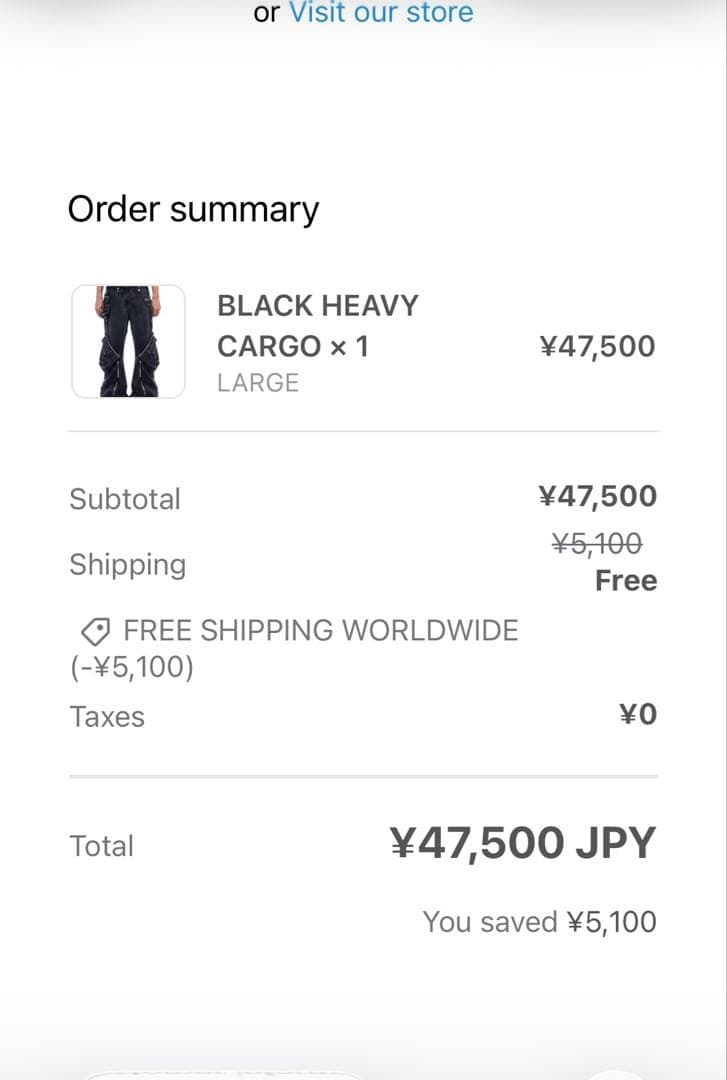The height and width of the screenshot is (1080, 727).
Task: Click the discount tag icon next to FREE SHIPPING WORLDWIDE
Action: [x=95, y=630]
